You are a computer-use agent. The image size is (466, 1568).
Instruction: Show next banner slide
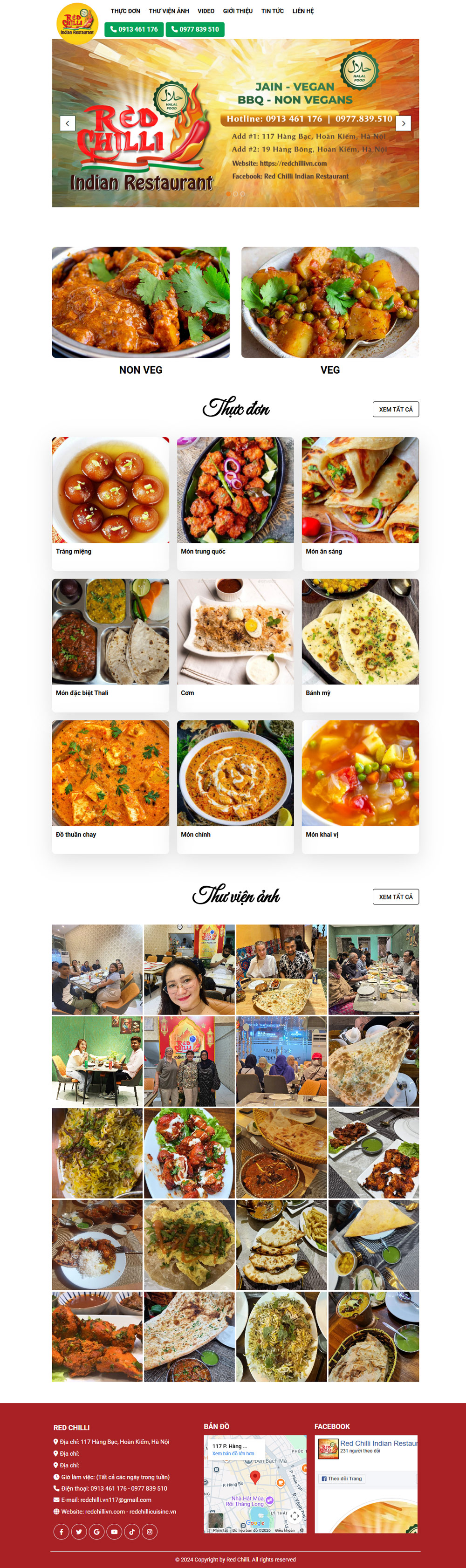404,123
